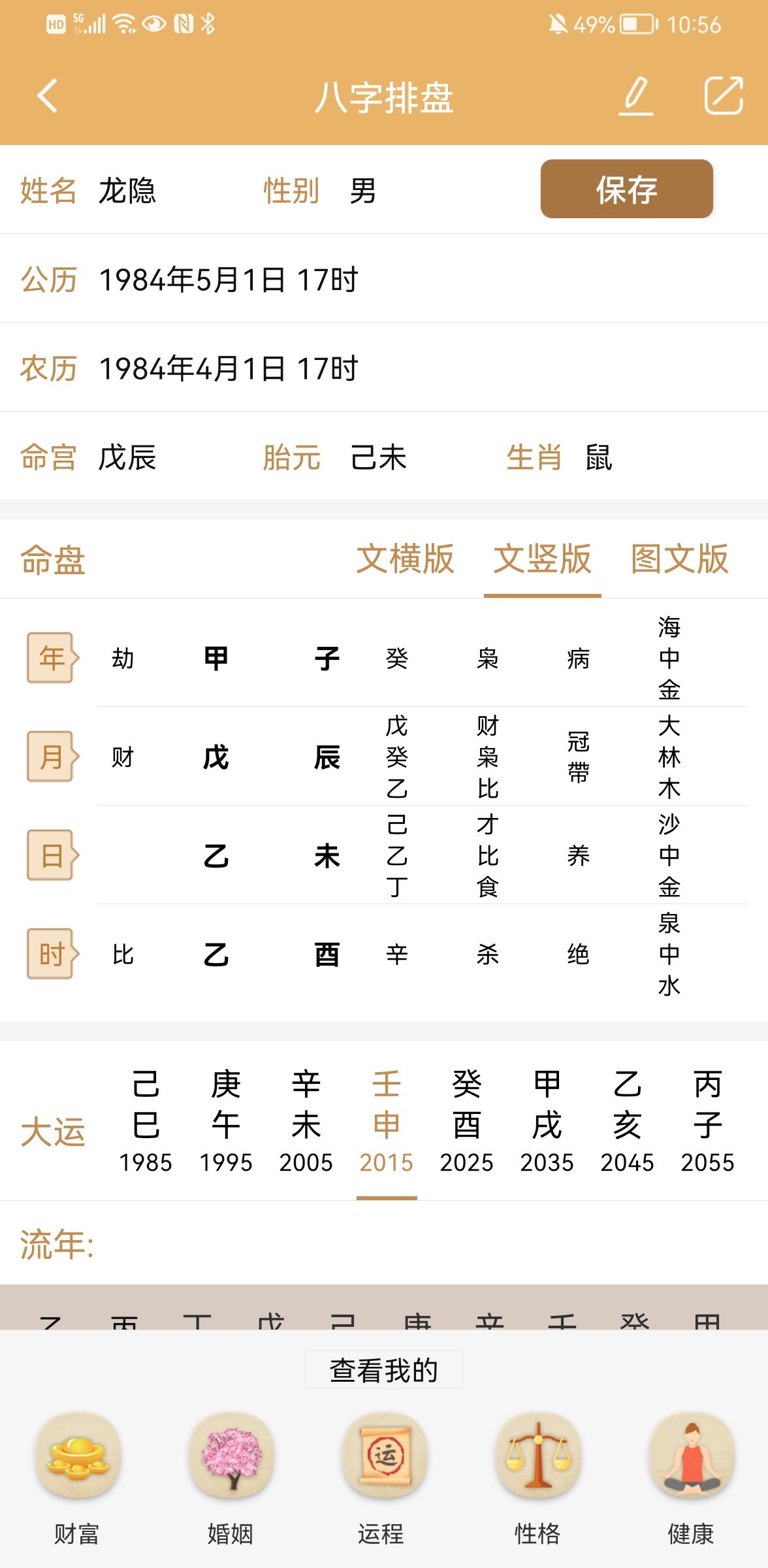The image size is (768, 1568).
Task: Select the 壬申 2015 luck period
Action: [x=387, y=1121]
